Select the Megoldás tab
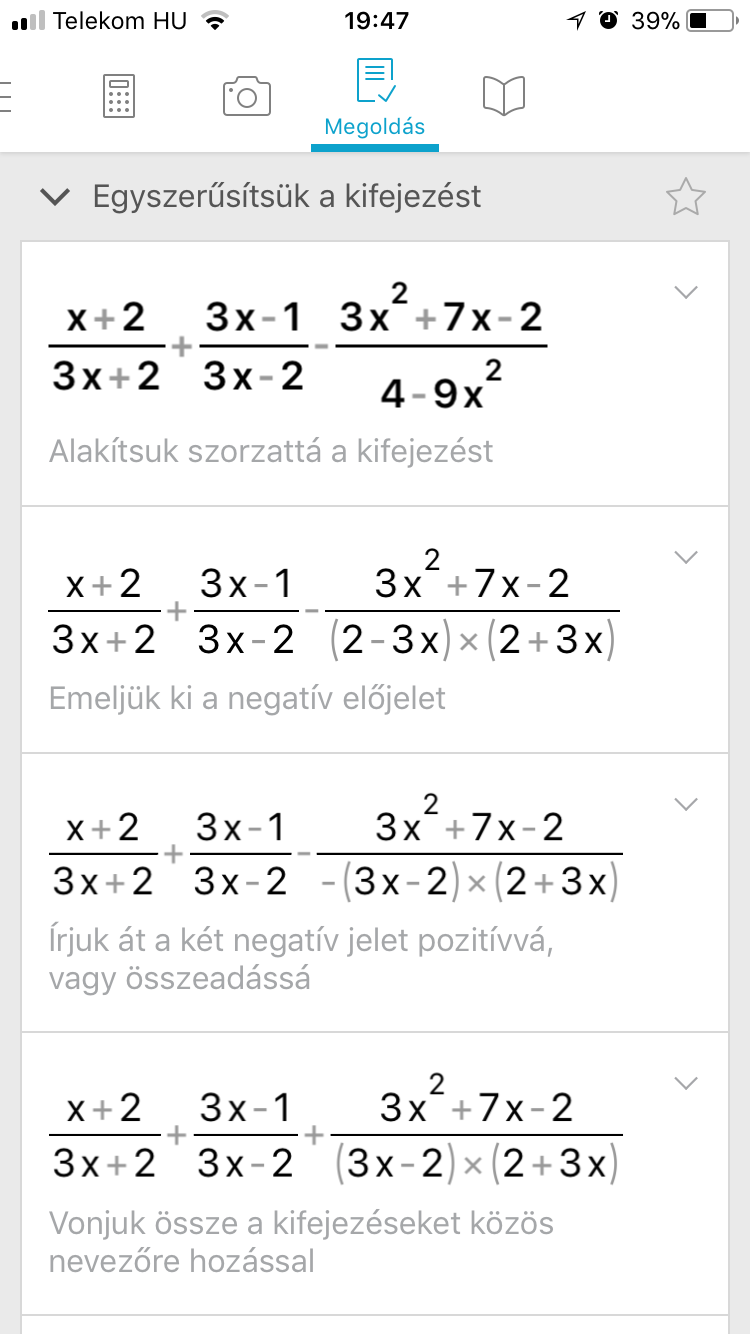This screenshot has width=750, height=1334. point(375,99)
